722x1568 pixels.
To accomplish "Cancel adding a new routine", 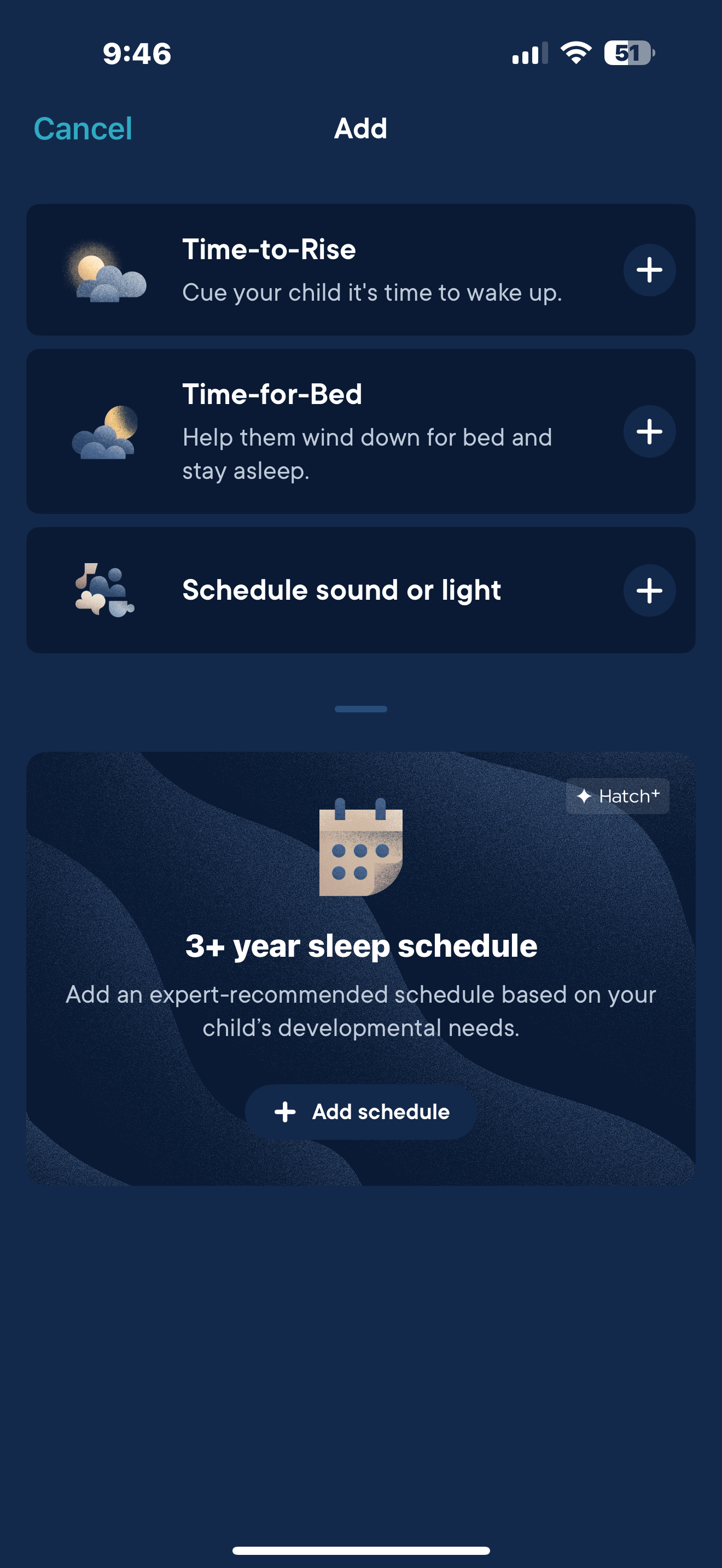I will click(x=83, y=128).
